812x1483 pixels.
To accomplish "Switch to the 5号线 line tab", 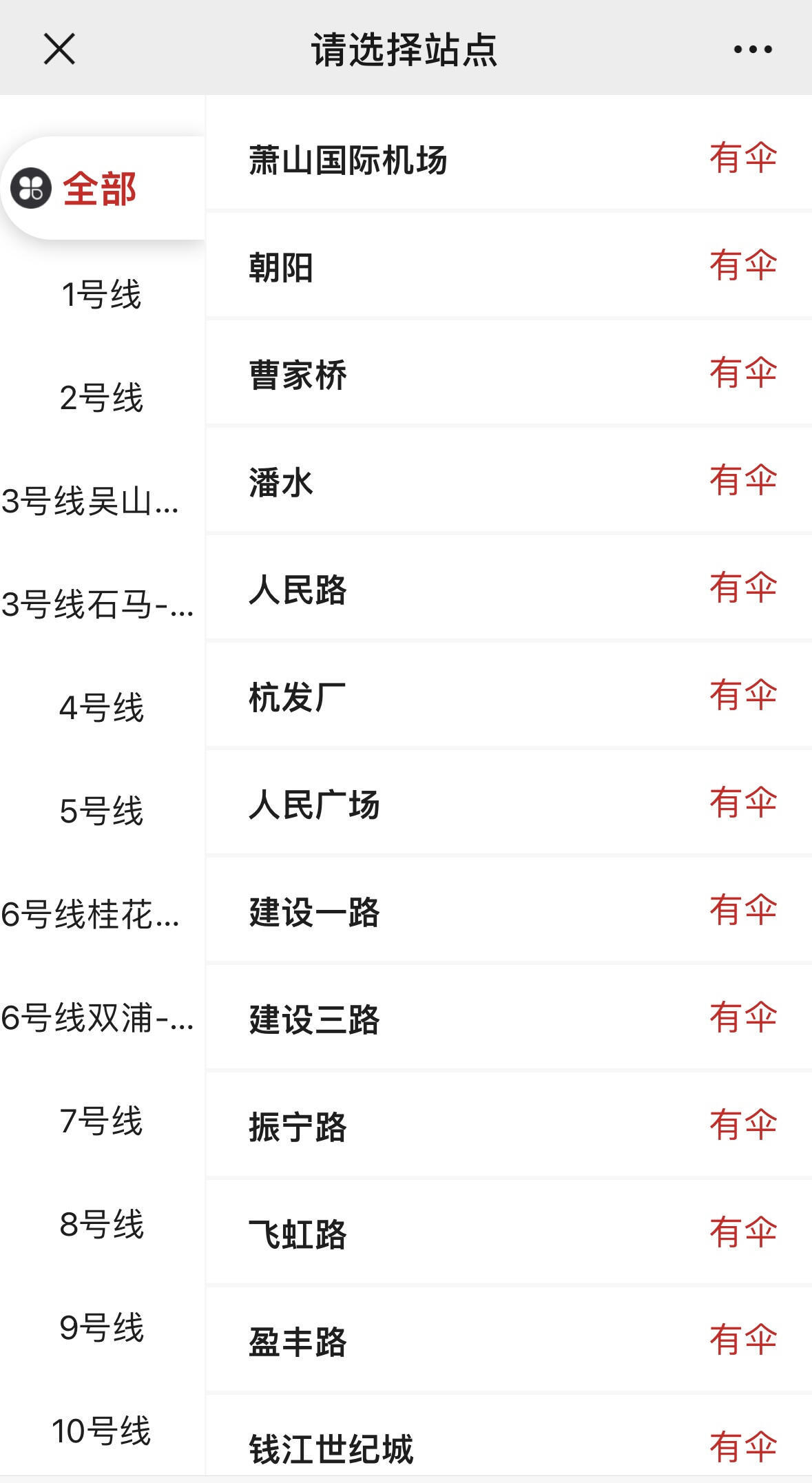I will [x=101, y=811].
